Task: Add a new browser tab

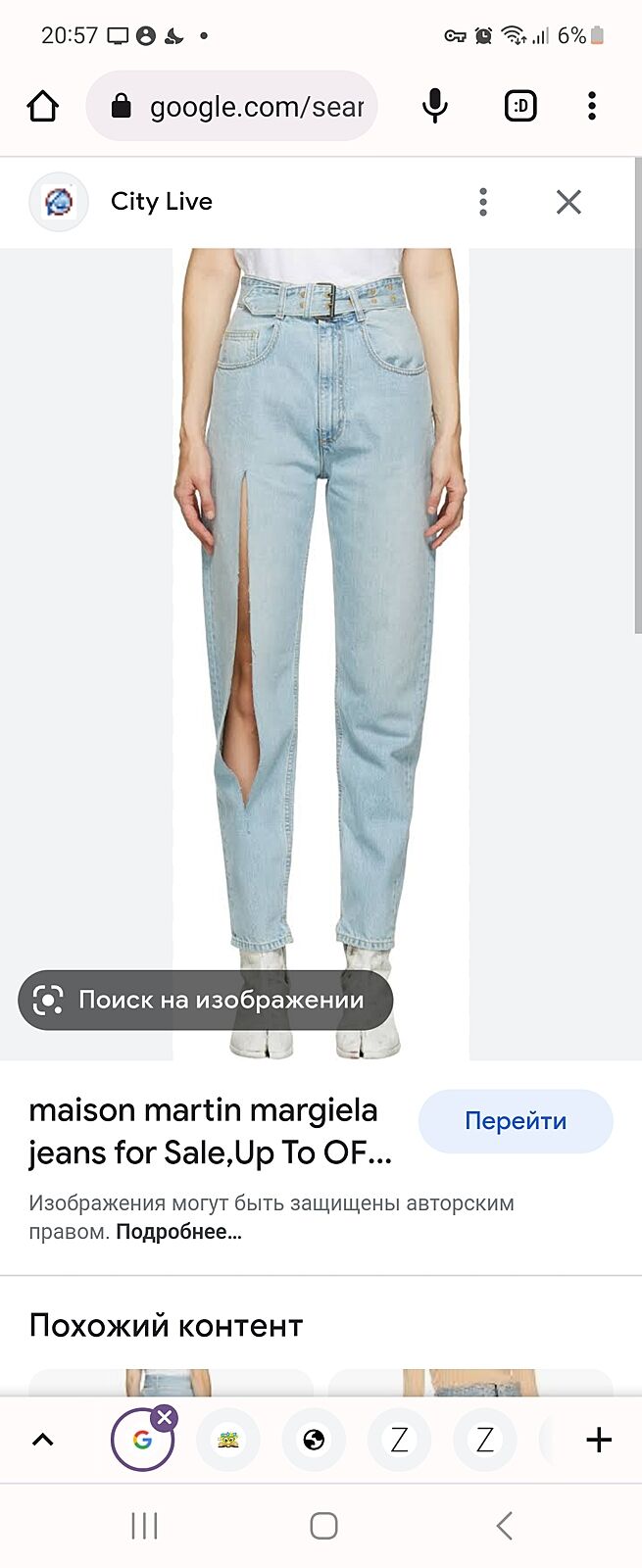Action: tap(598, 1440)
